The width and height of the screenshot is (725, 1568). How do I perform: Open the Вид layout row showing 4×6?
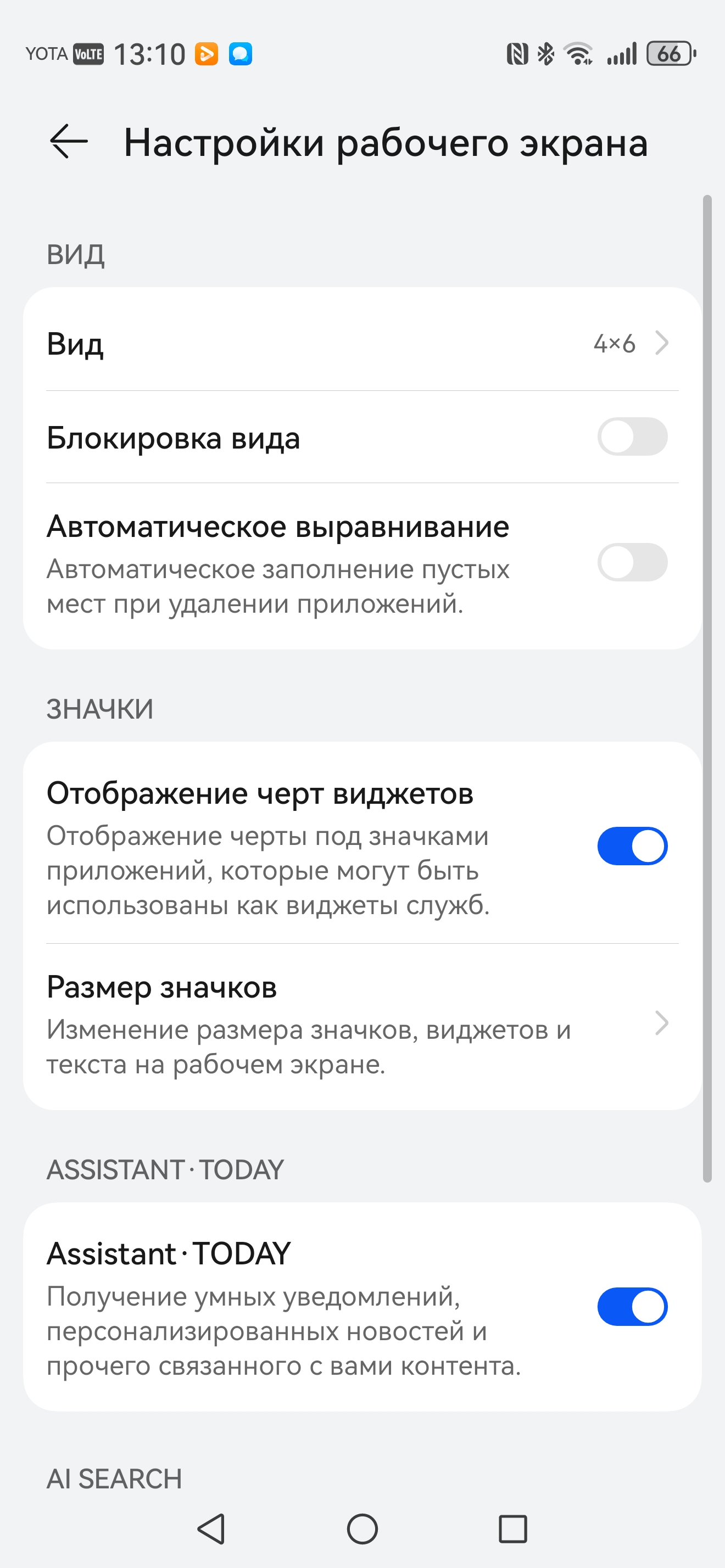tap(362, 343)
